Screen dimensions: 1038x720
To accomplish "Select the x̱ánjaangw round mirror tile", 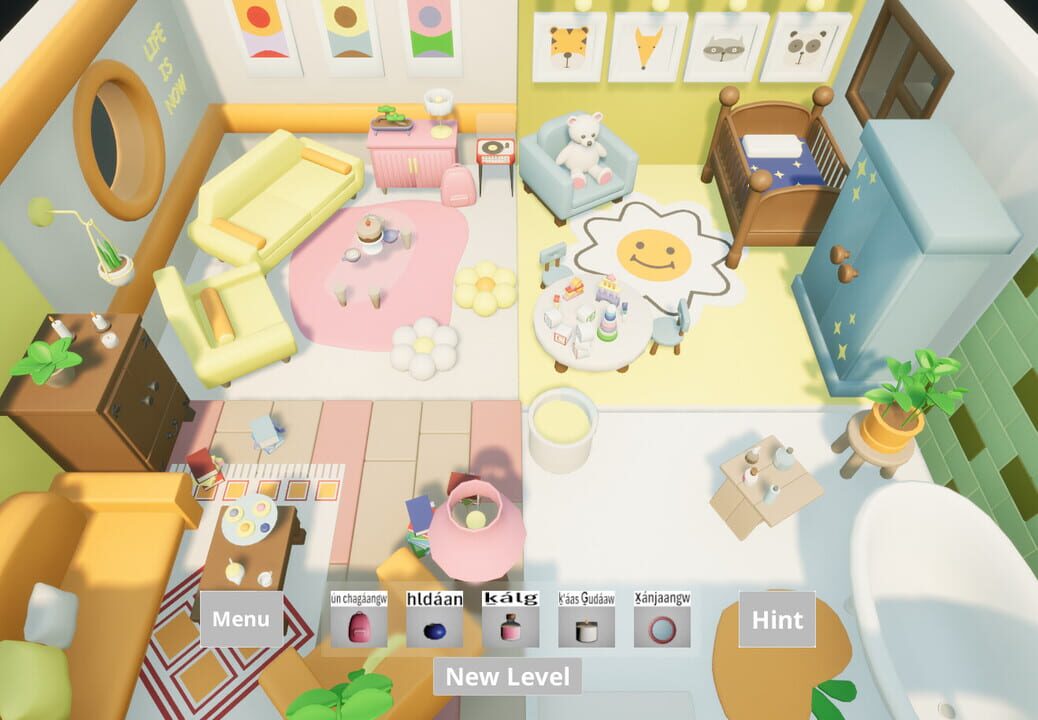I will [662, 627].
